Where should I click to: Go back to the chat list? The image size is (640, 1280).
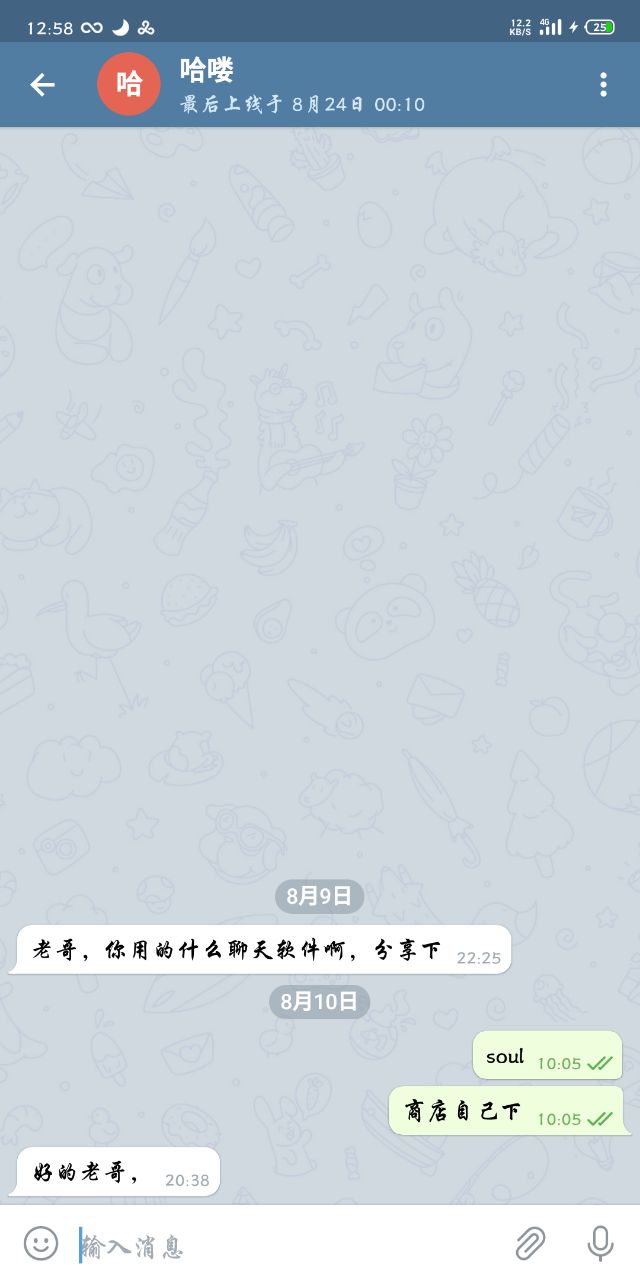pyautogui.click(x=42, y=85)
